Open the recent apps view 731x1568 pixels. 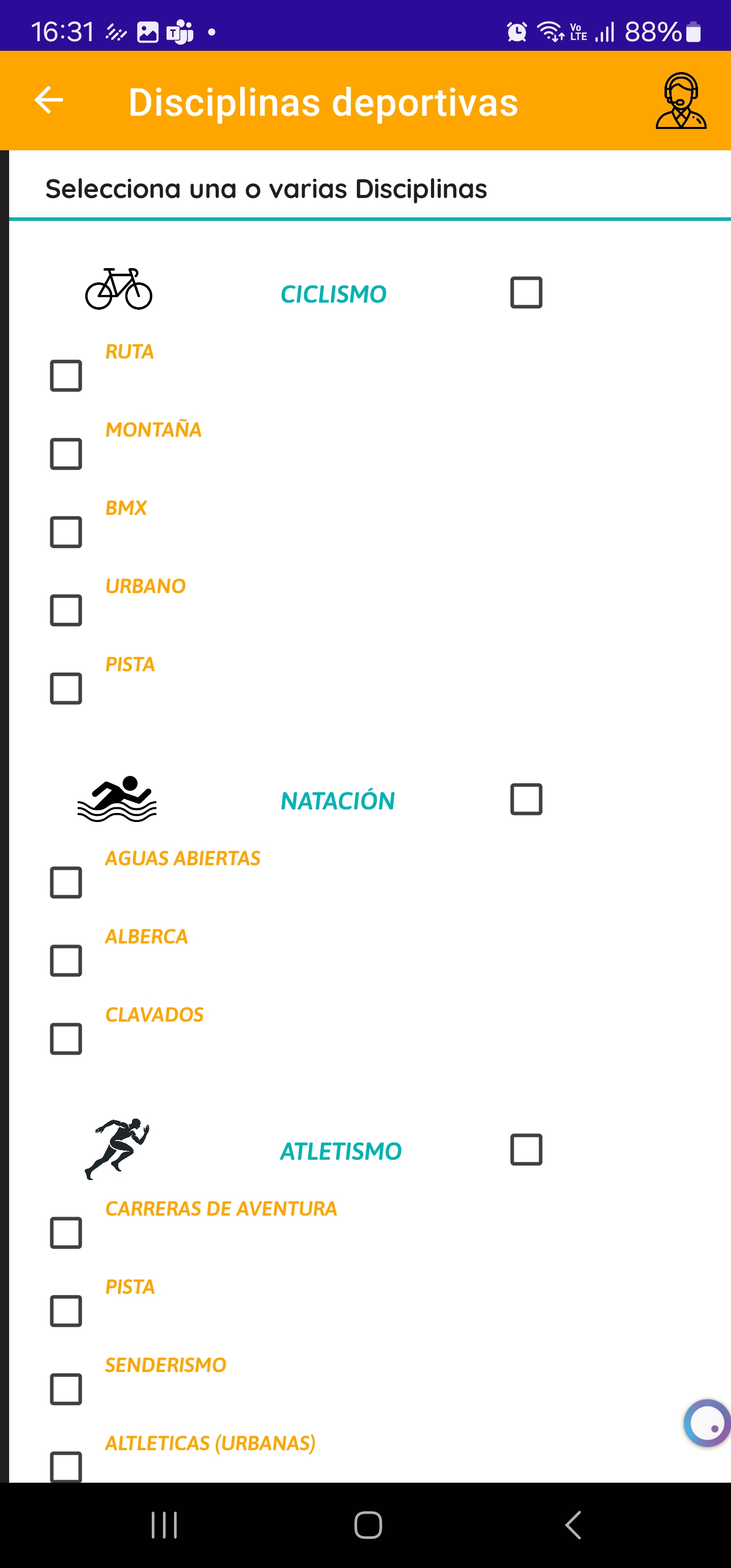coord(164,1525)
